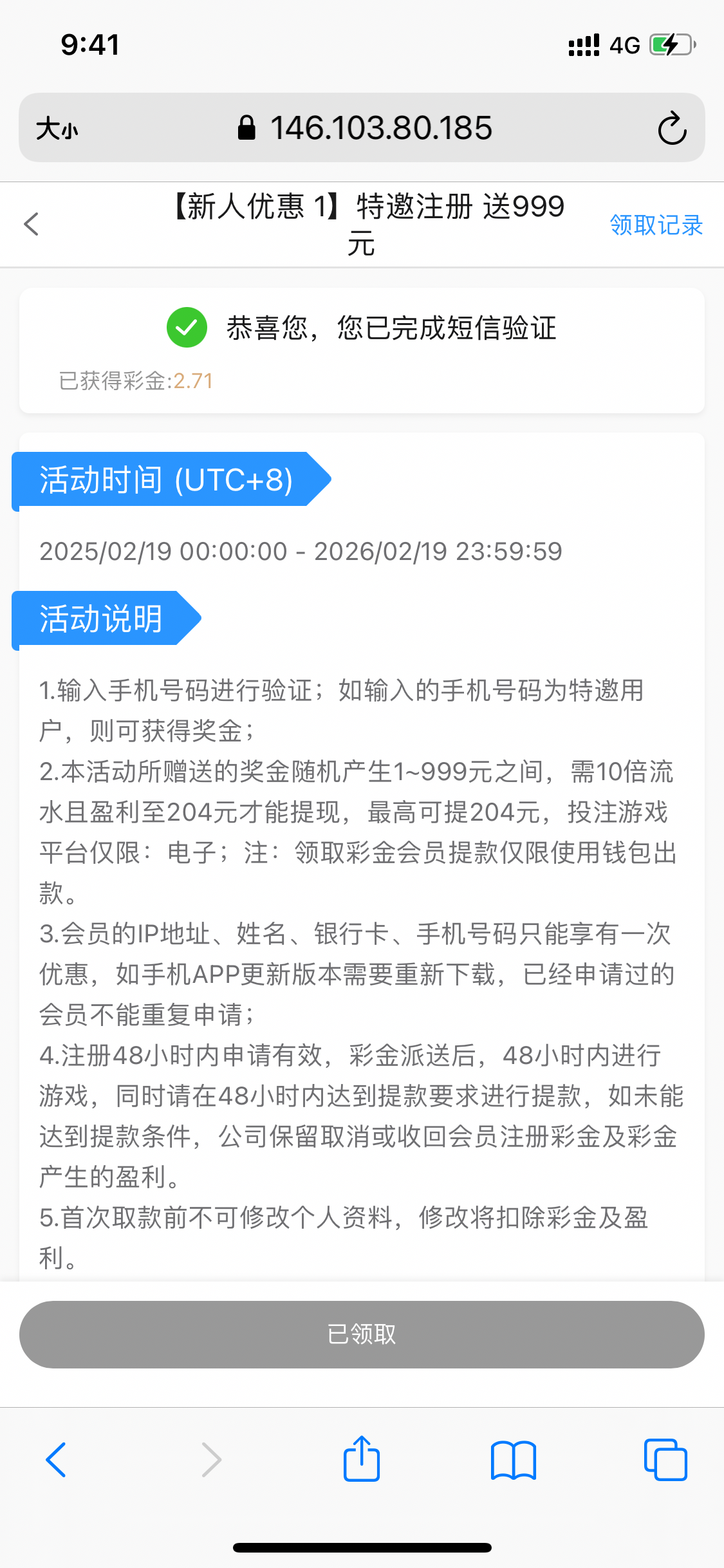The height and width of the screenshot is (1568, 724).
Task: Open the Bookmarks icon at the bottom
Action: coord(514,1460)
